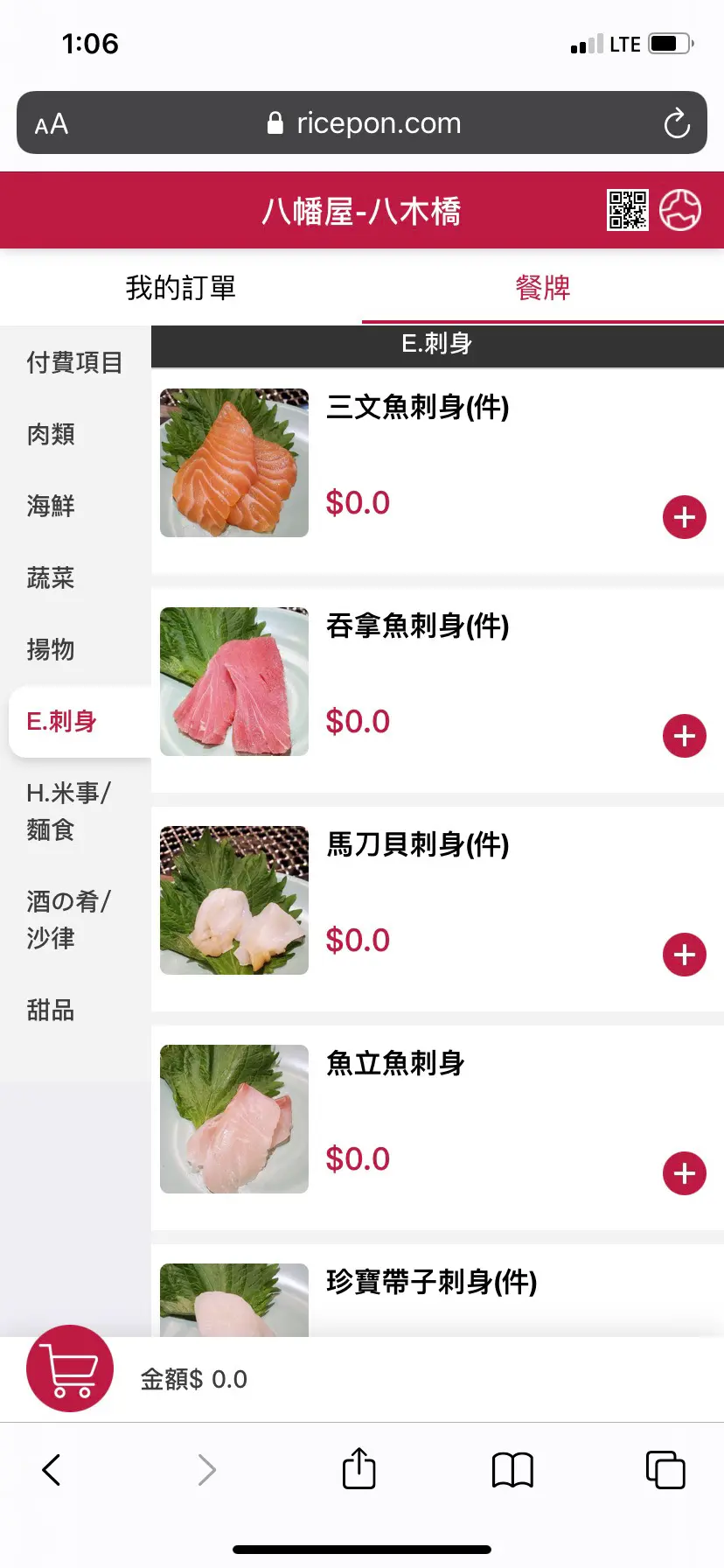Reload the ricepon.com page

pos(677,123)
